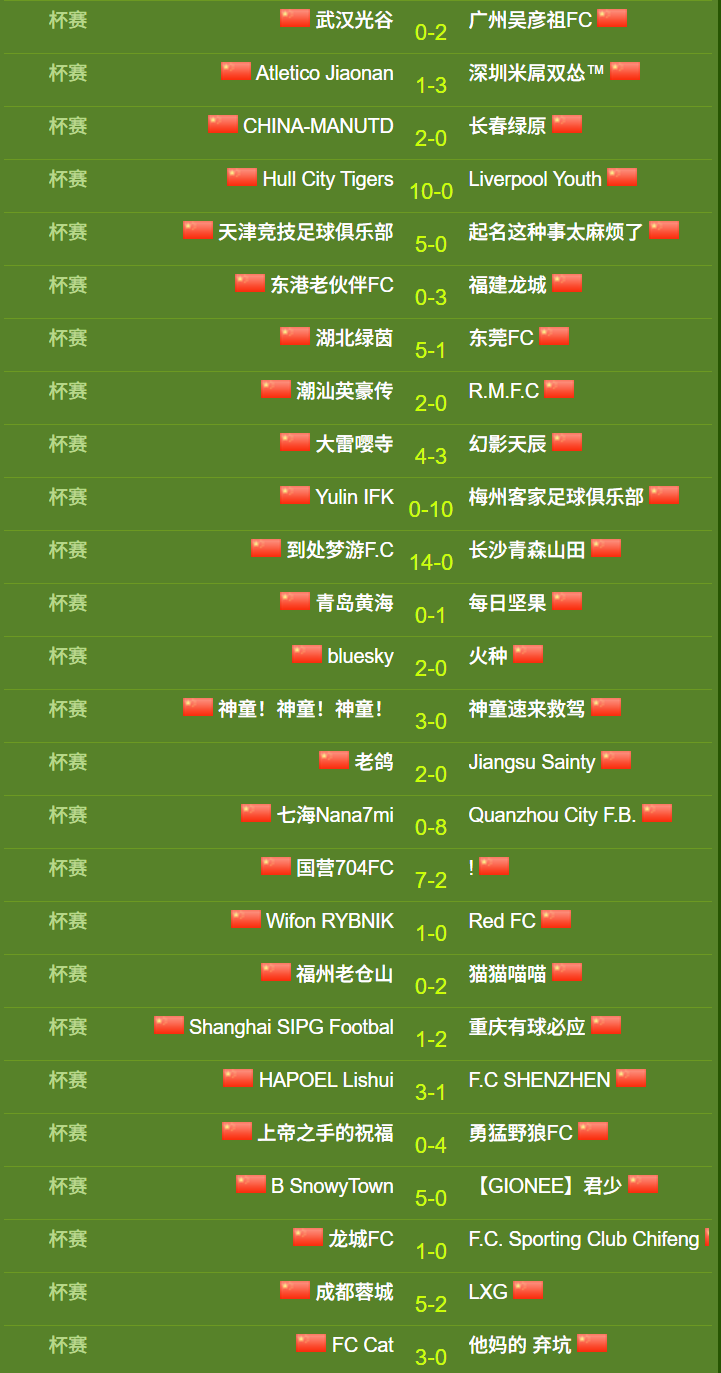Image resolution: width=721 pixels, height=1373 pixels.
Task: View 梅州客家足球俱乐部 team page
Action: pyautogui.click(x=556, y=497)
